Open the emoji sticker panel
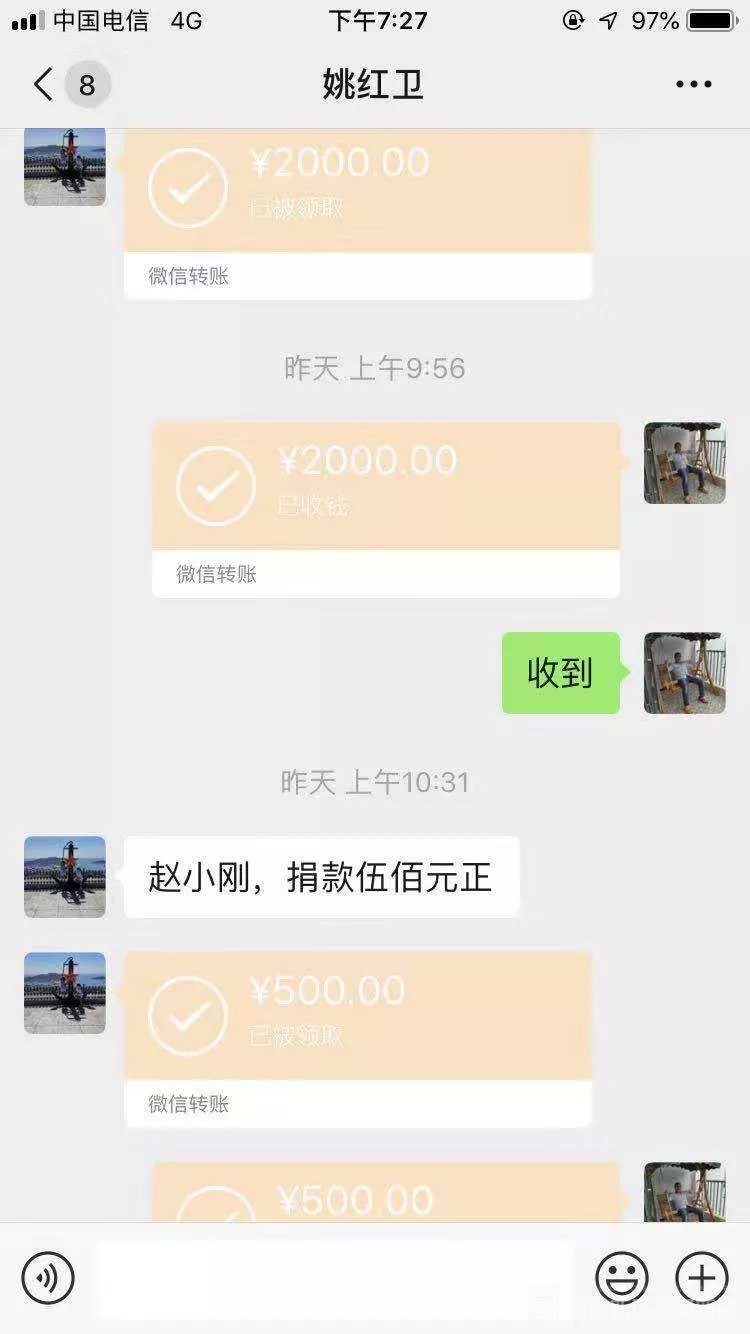The image size is (750, 1334). 622,1277
